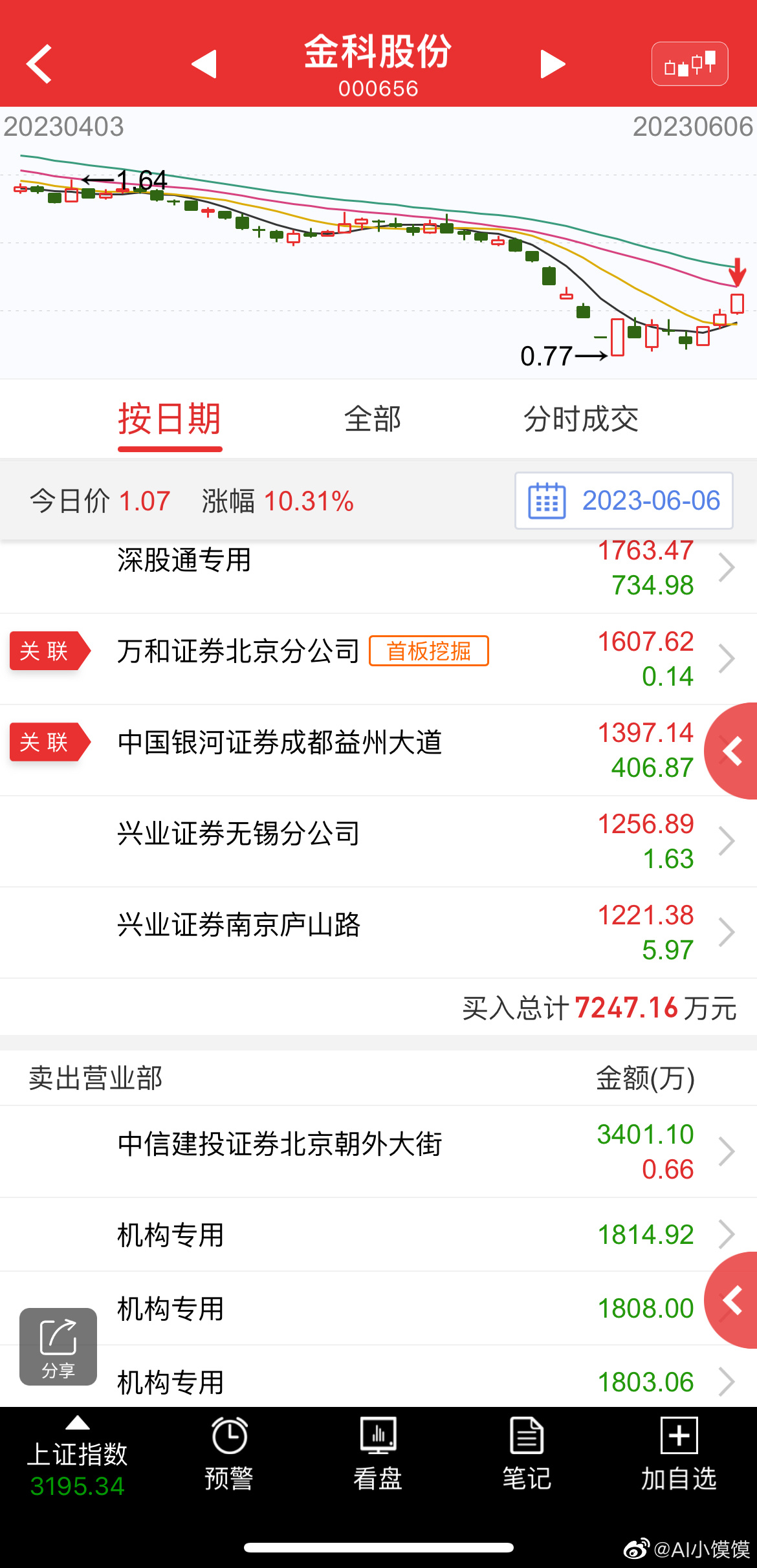Switch to the 全部 tab
The width and height of the screenshot is (757, 1568).
(373, 419)
